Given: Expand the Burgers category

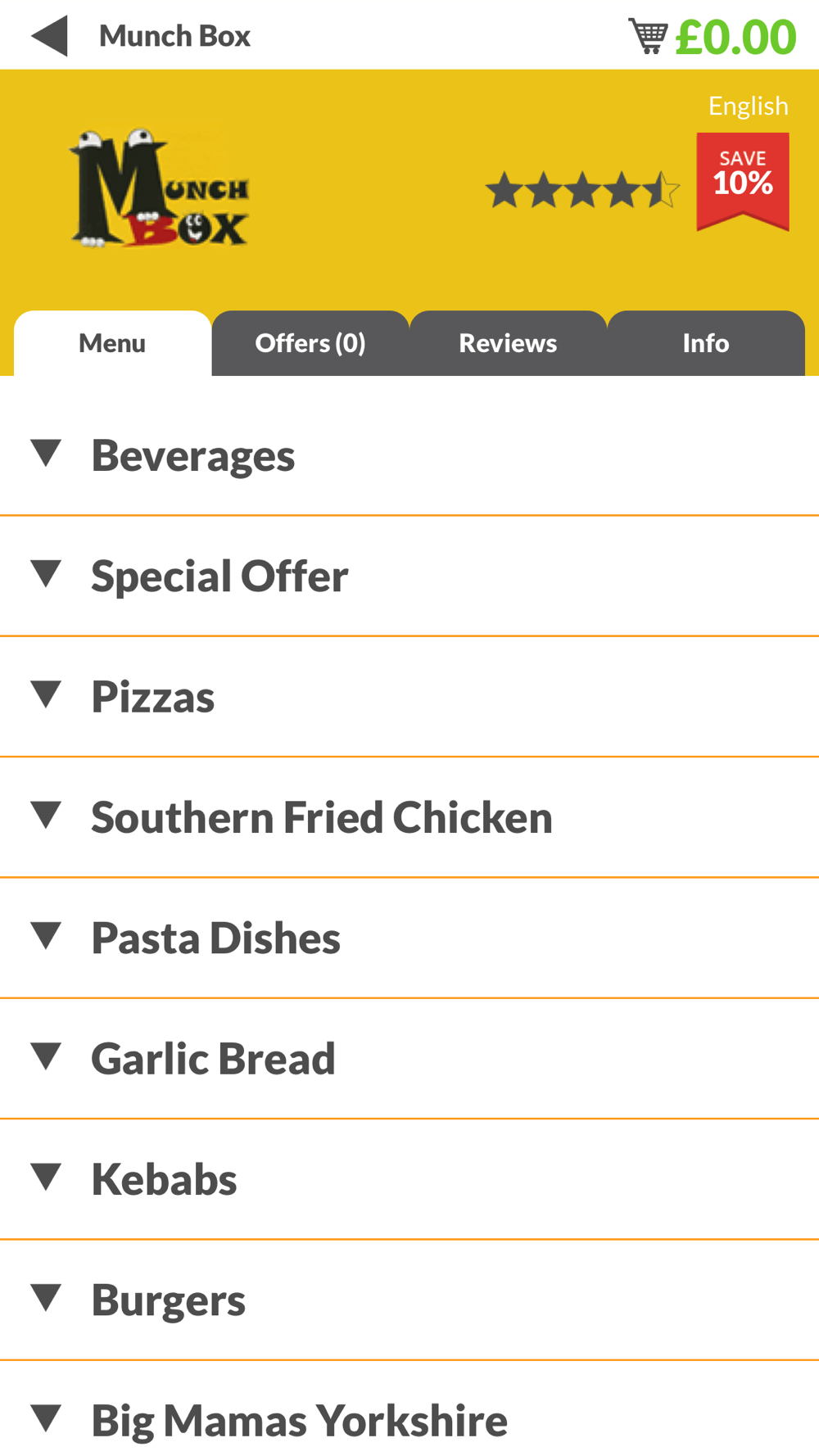Looking at the screenshot, I should coord(409,1300).
